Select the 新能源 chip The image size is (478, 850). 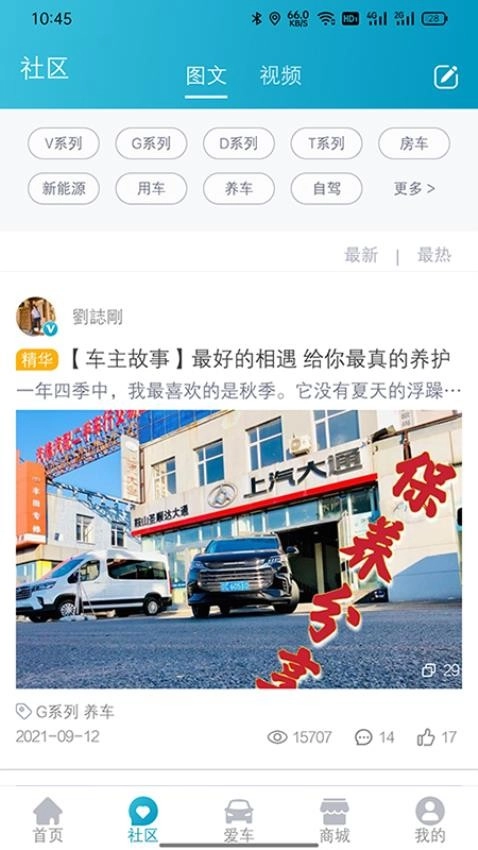coord(63,189)
